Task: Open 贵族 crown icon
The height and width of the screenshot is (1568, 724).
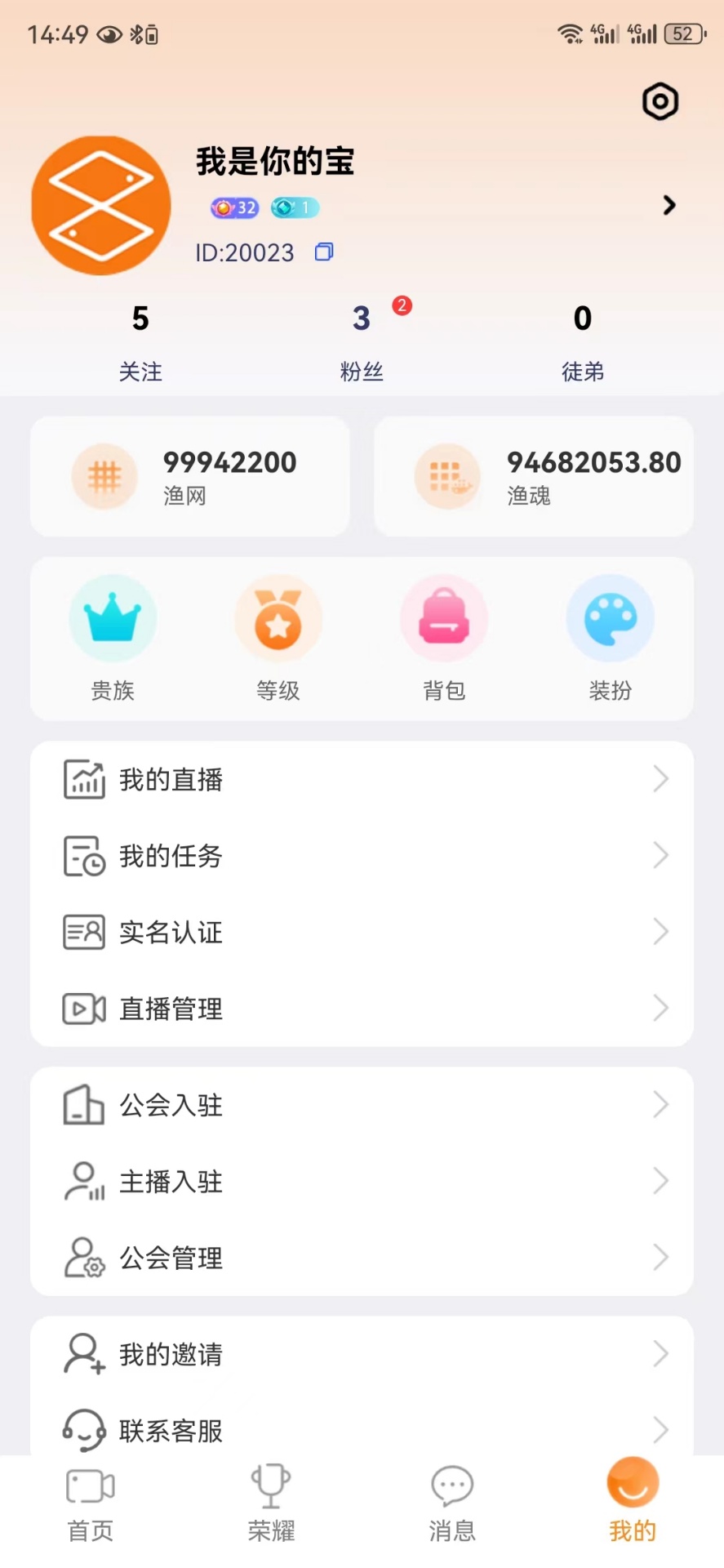Action: point(113,618)
